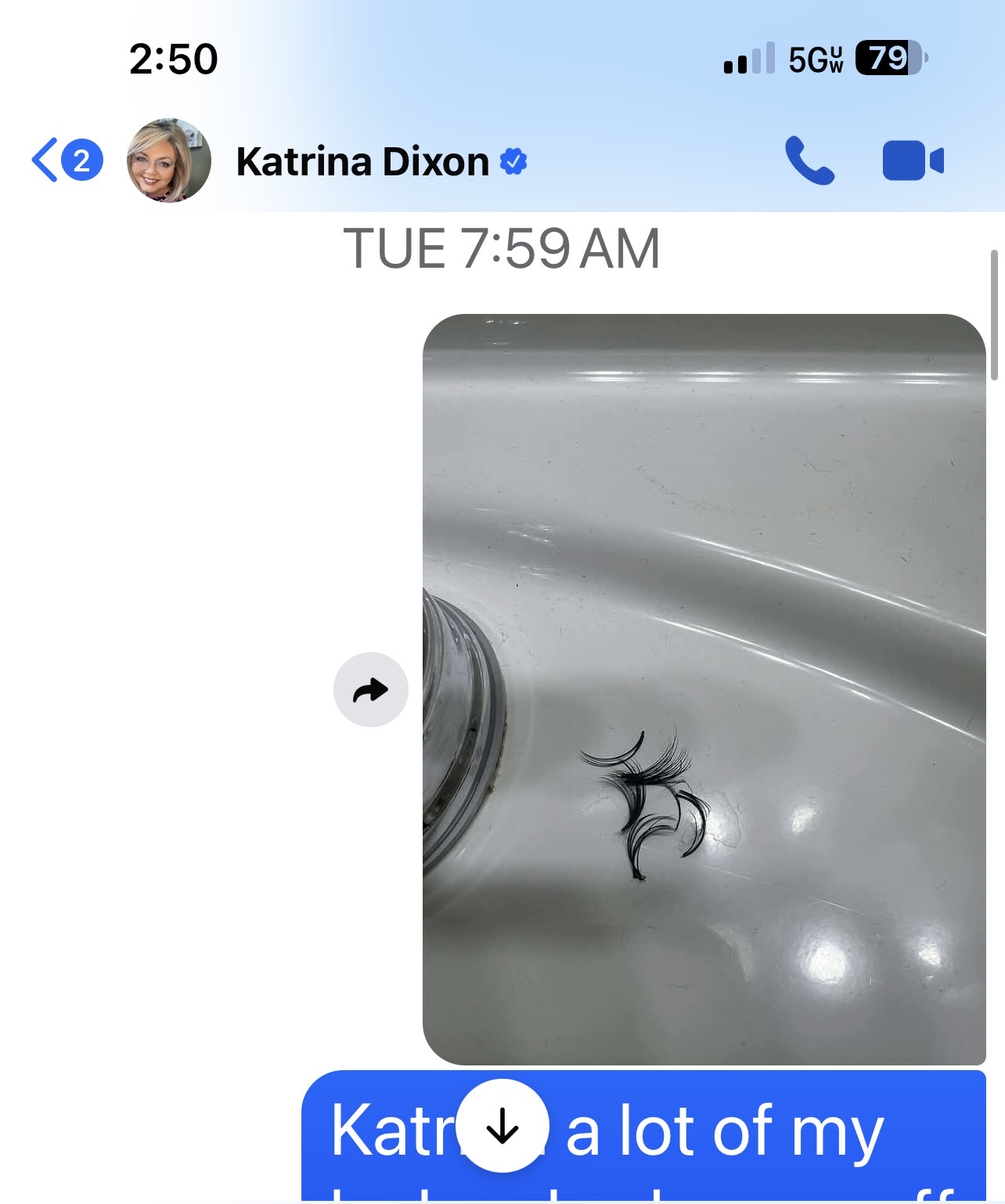
Task: Start a voice call with Katrina Dixon
Action: (809, 160)
